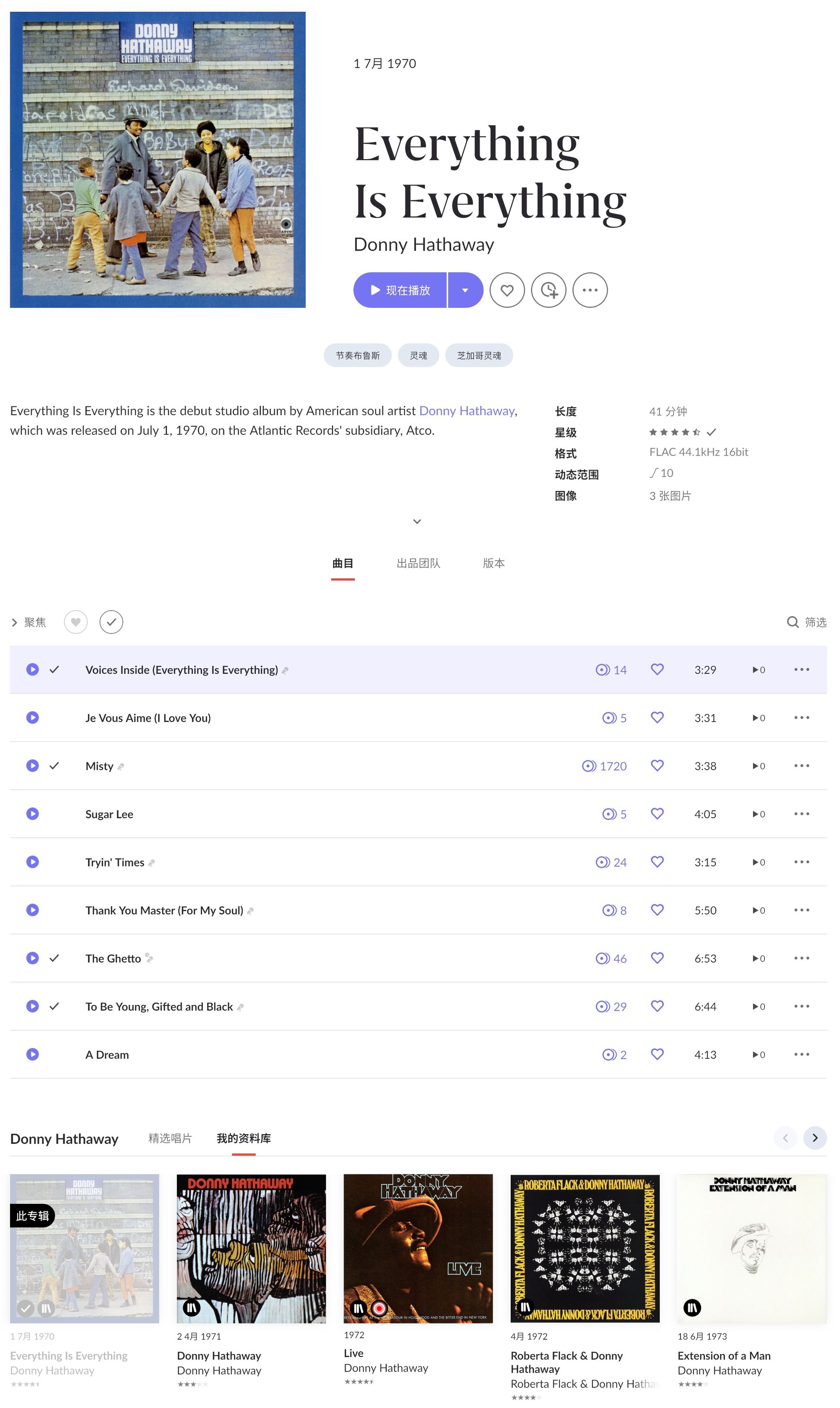Screen dimensions: 840x1408
Task: Open the Sugar Lee track row
Action: (418, 814)
